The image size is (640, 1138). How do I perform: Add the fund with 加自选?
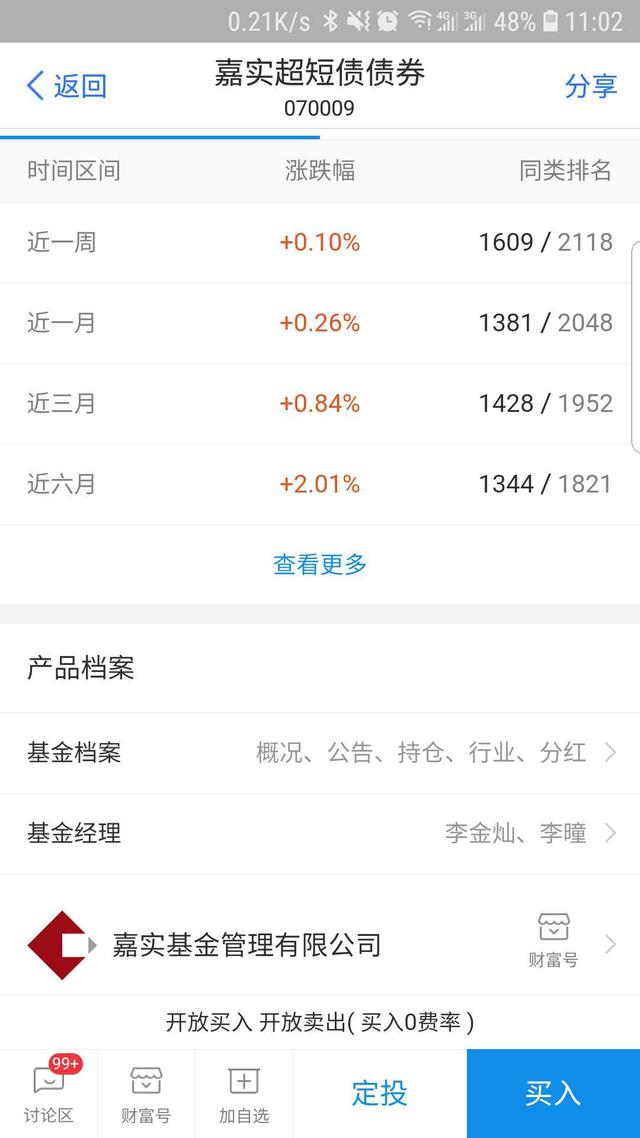(x=244, y=1093)
